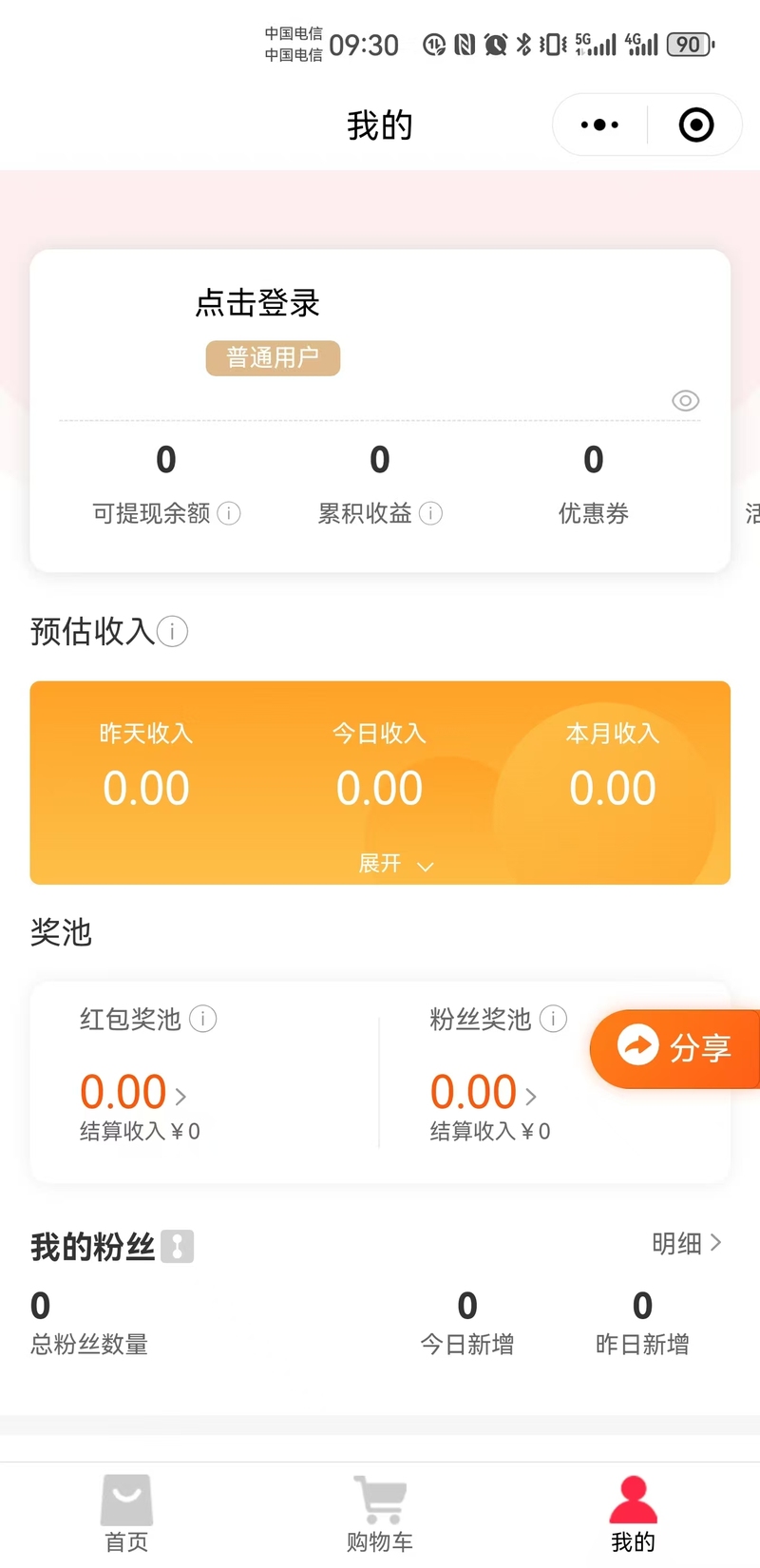Show info for 红包奖池
Viewport: 760px width, 1568px height.
(x=202, y=1019)
